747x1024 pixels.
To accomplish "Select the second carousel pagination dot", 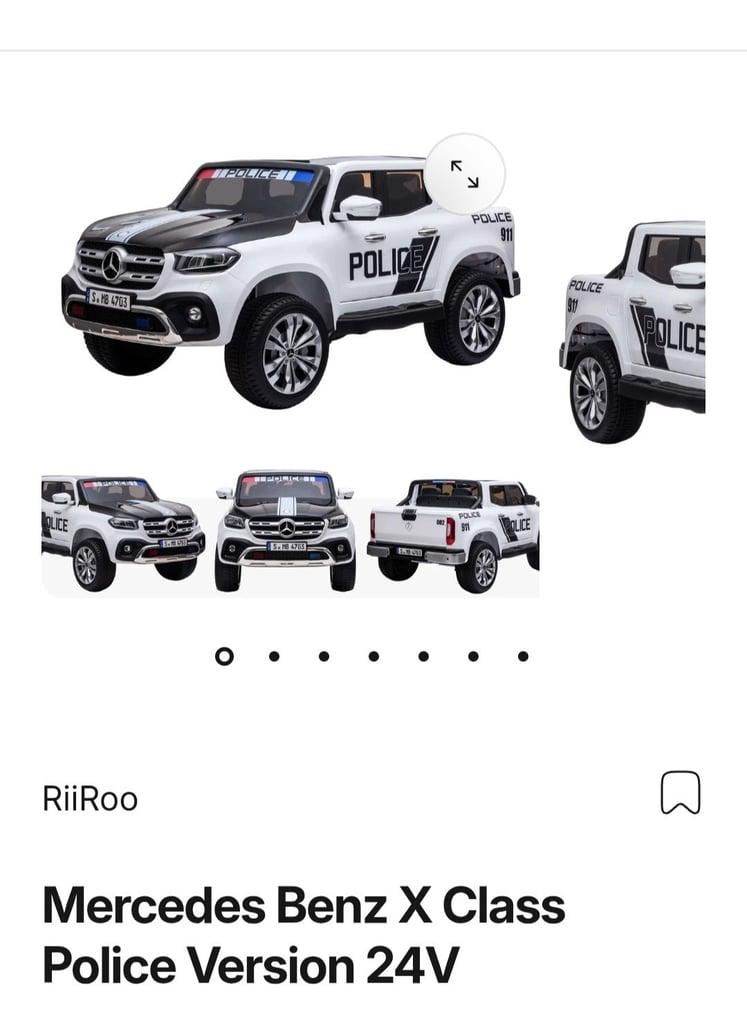I will [x=273, y=655].
